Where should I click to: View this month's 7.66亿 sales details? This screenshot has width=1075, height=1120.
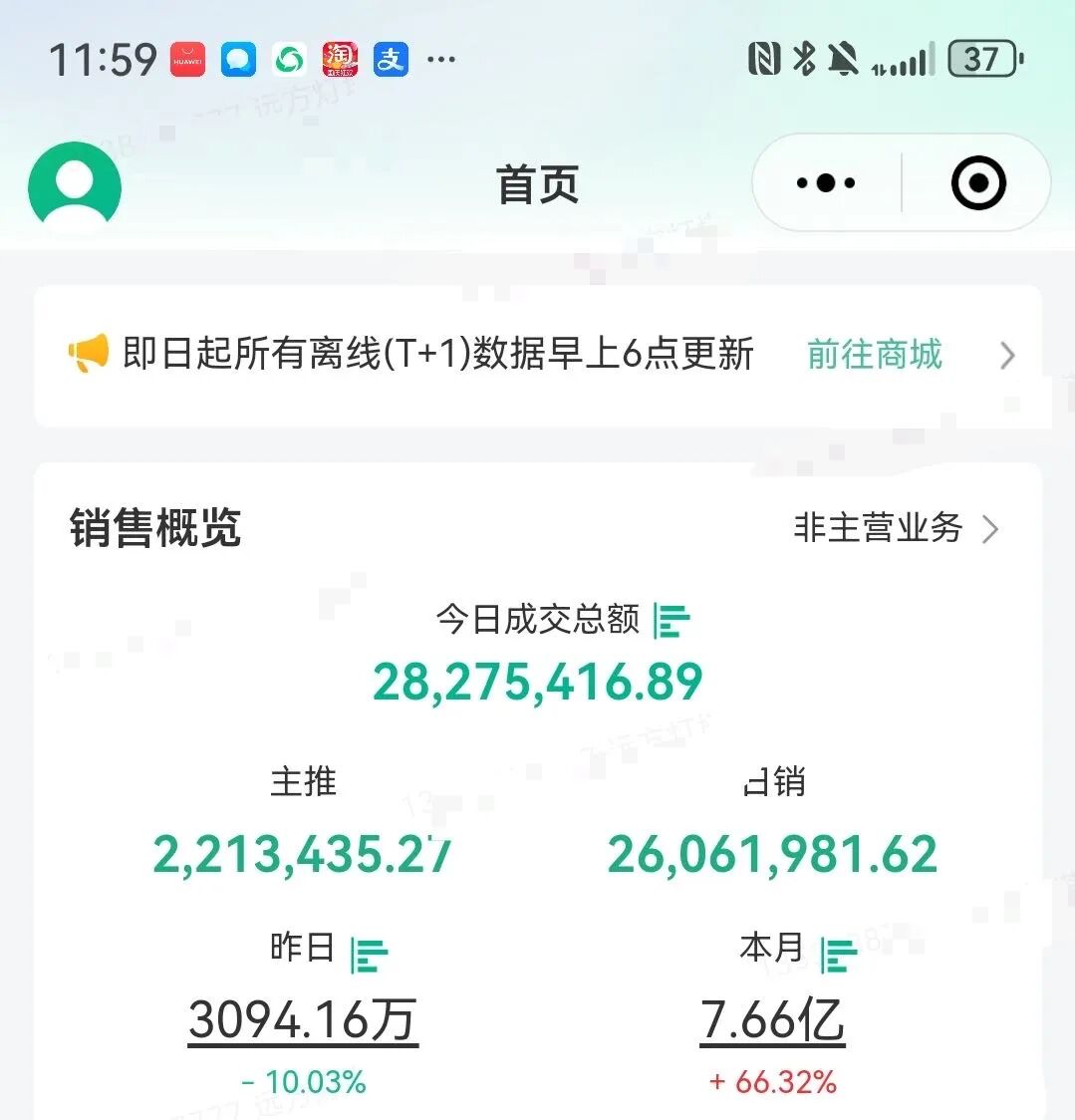[772, 1020]
